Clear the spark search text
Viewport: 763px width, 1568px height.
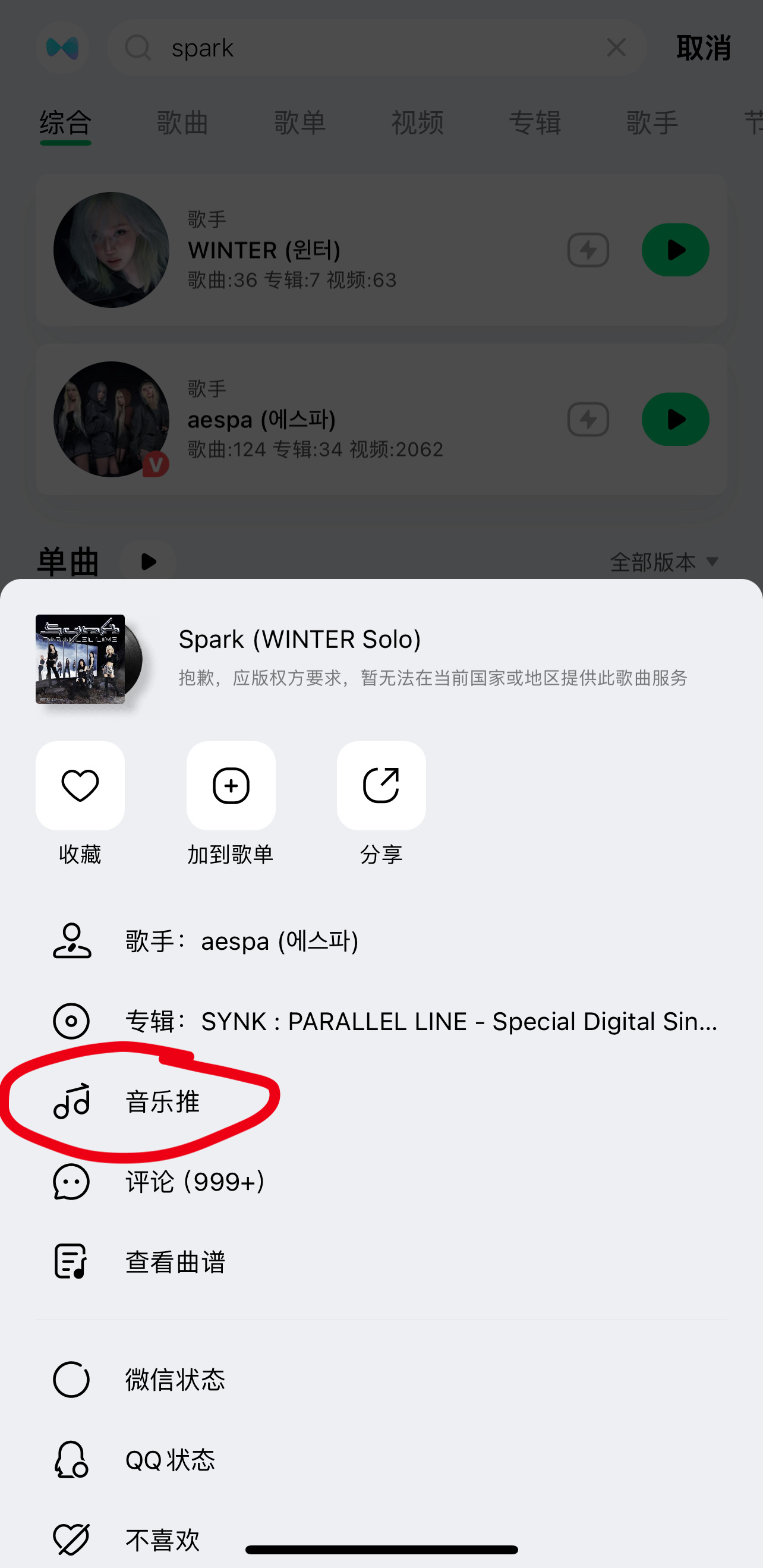[616, 47]
